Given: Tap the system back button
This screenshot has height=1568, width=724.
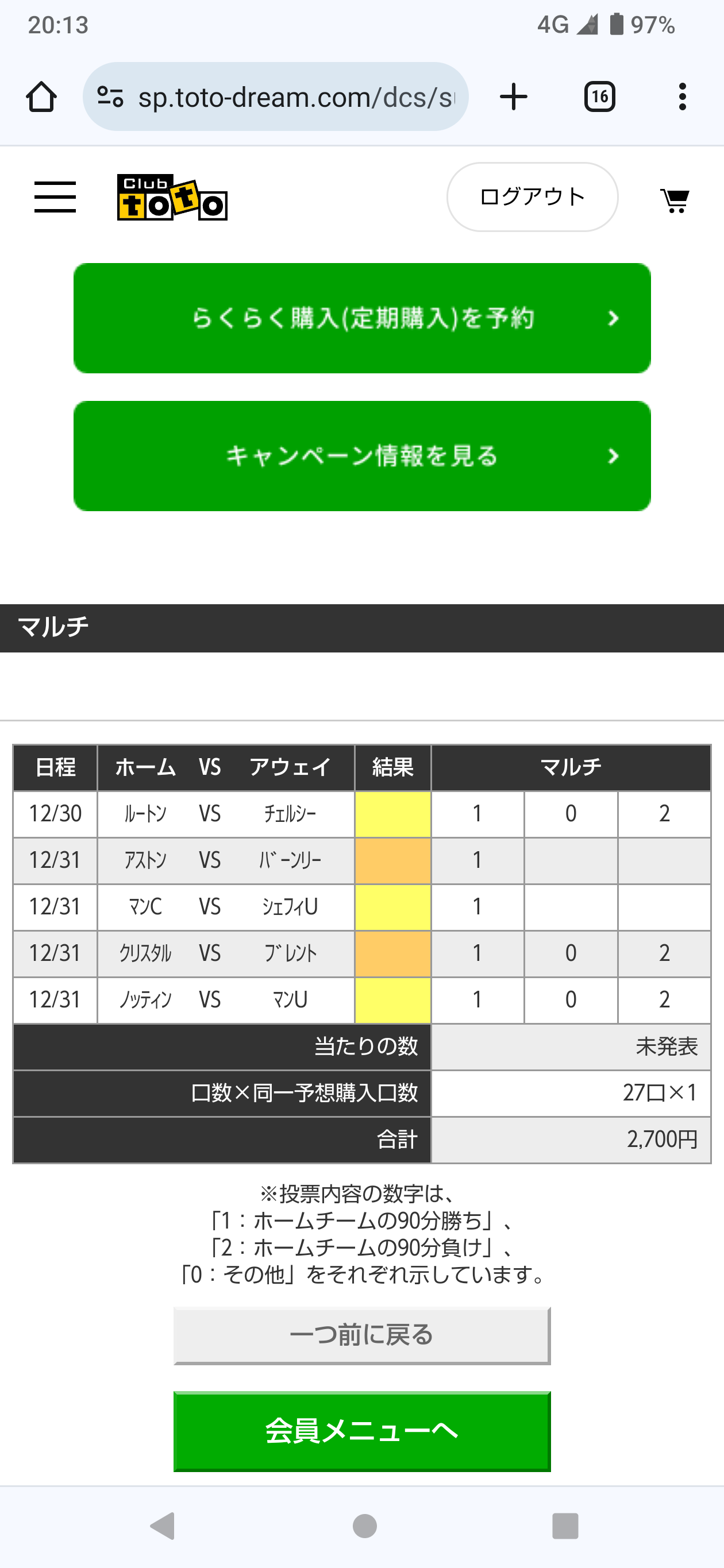Looking at the screenshot, I should [163, 1526].
